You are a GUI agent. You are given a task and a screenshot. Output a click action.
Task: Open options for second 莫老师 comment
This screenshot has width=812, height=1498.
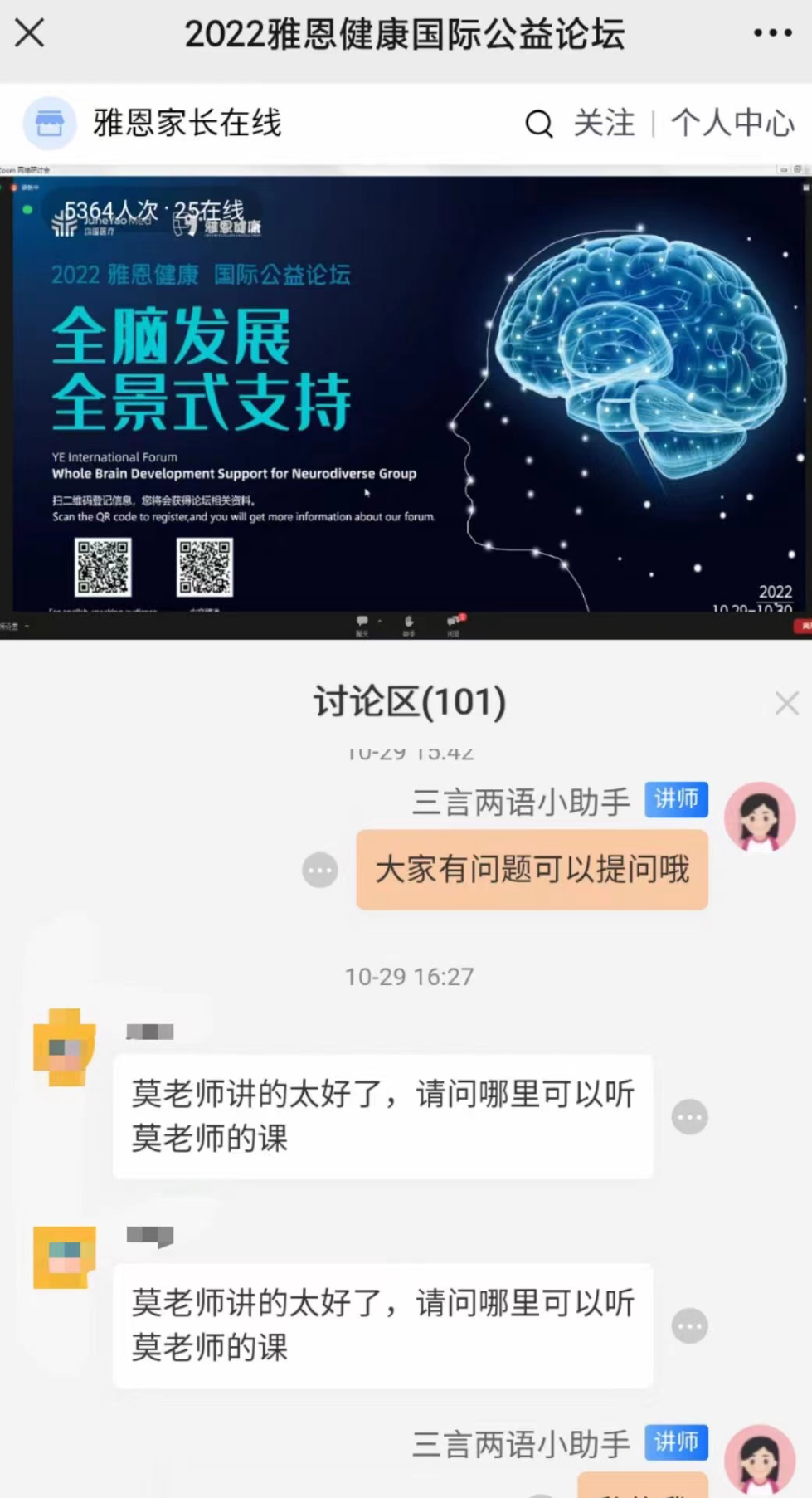pos(689,1326)
